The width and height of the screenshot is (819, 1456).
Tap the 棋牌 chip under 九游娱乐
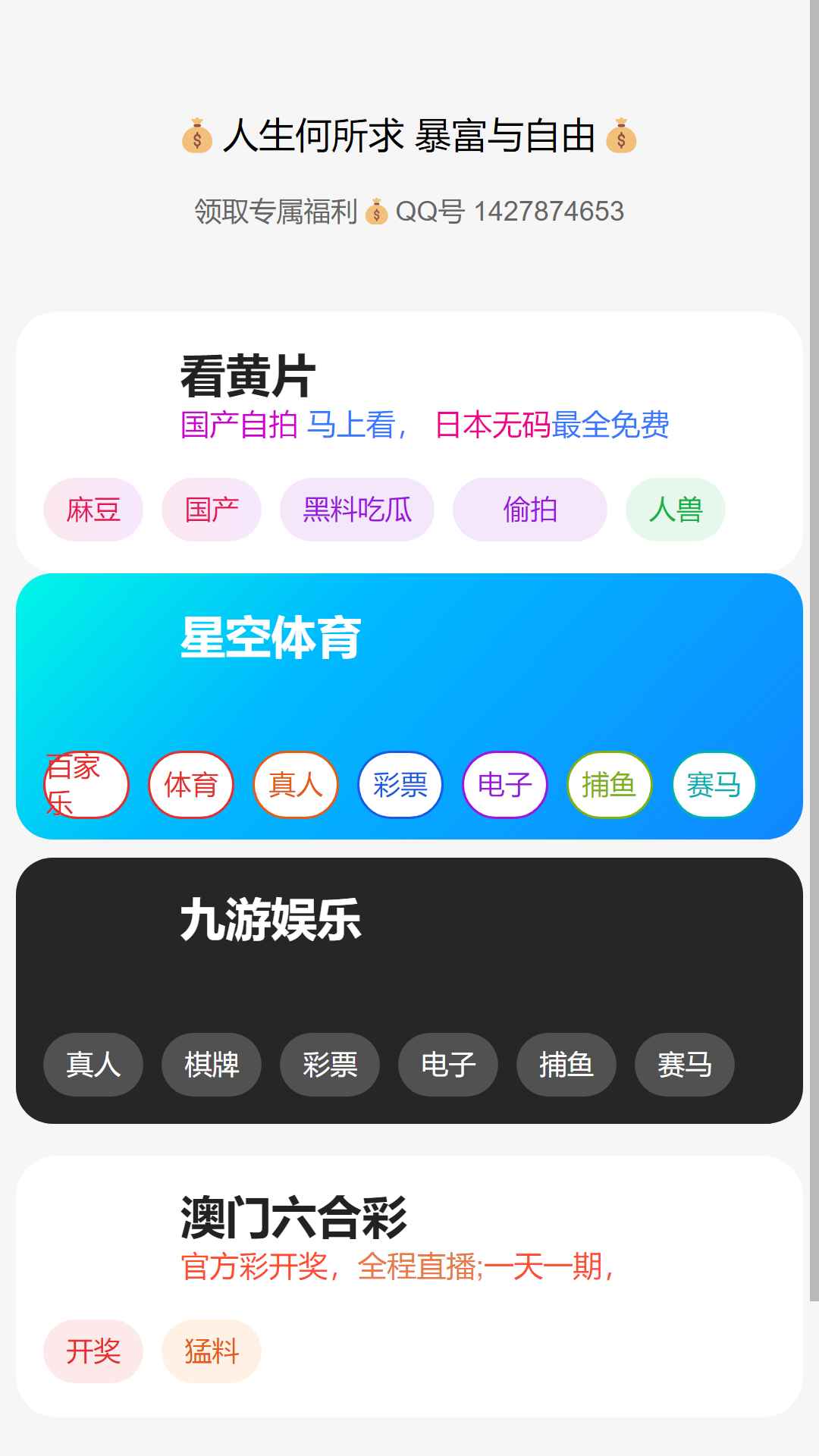[x=212, y=1065]
